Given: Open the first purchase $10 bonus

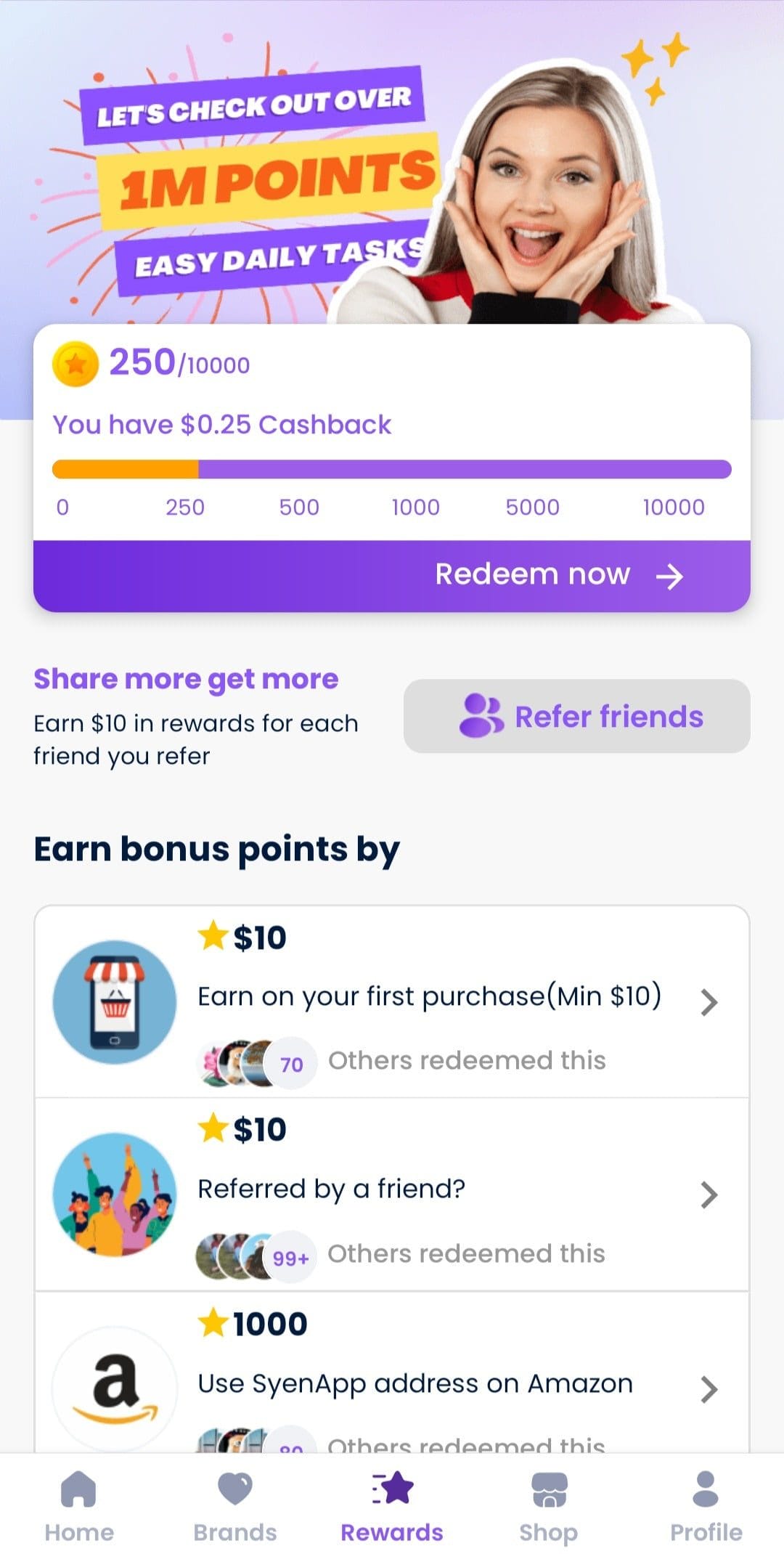Looking at the screenshot, I should [392, 1001].
